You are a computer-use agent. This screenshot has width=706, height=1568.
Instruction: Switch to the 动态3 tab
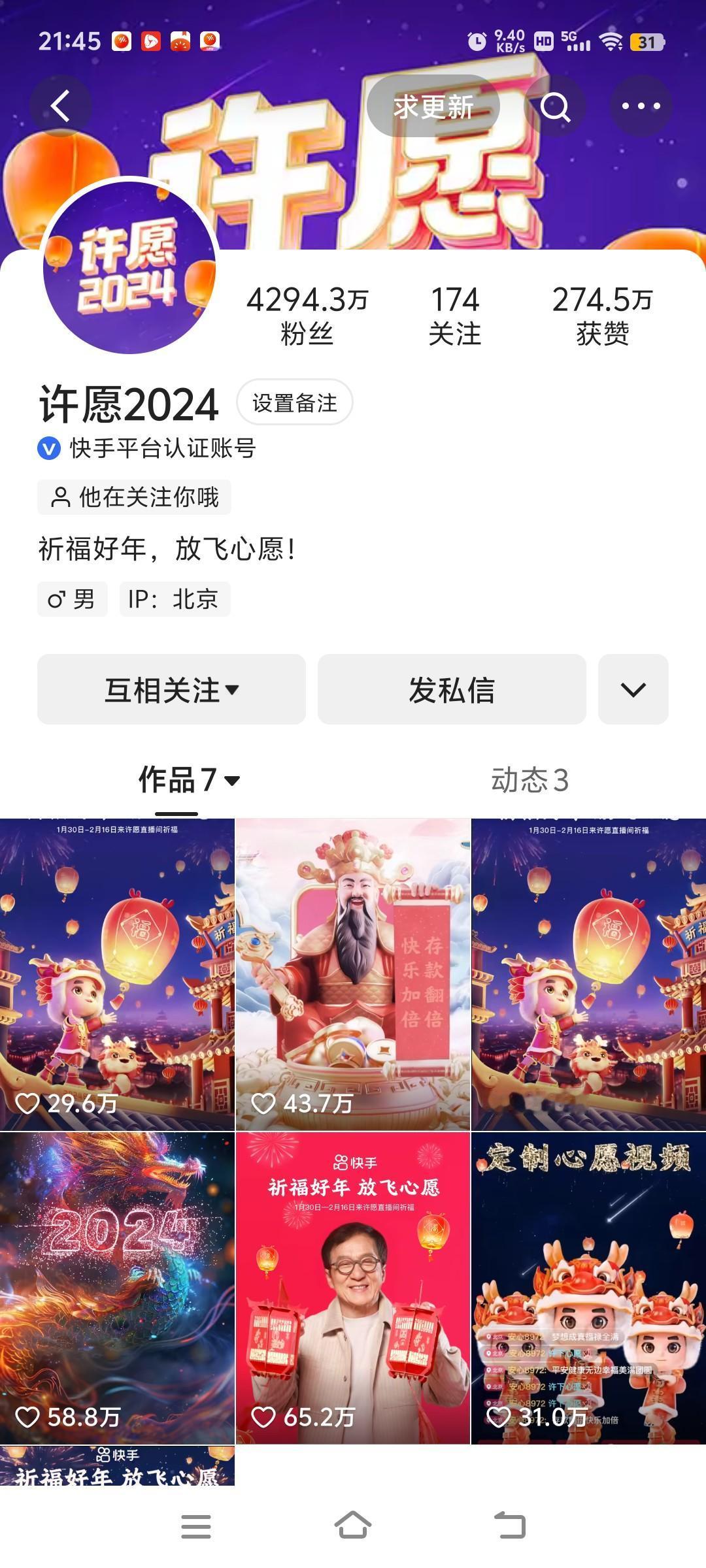coord(529,780)
